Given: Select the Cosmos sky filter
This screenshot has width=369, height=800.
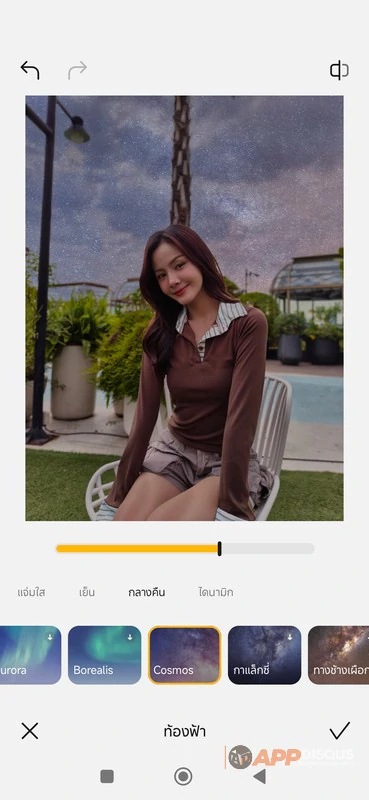Looking at the screenshot, I should pos(185,655).
